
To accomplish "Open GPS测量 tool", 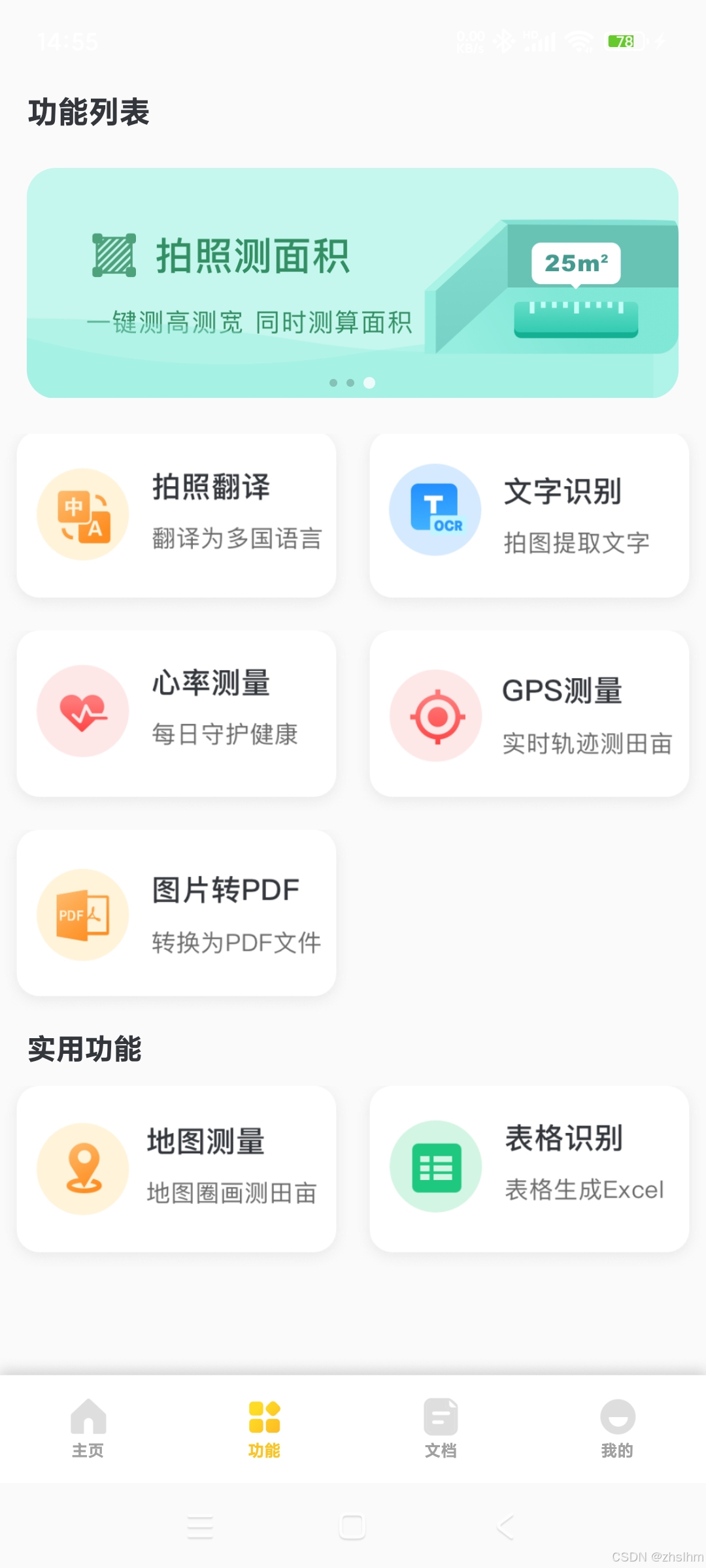I will click(529, 713).
